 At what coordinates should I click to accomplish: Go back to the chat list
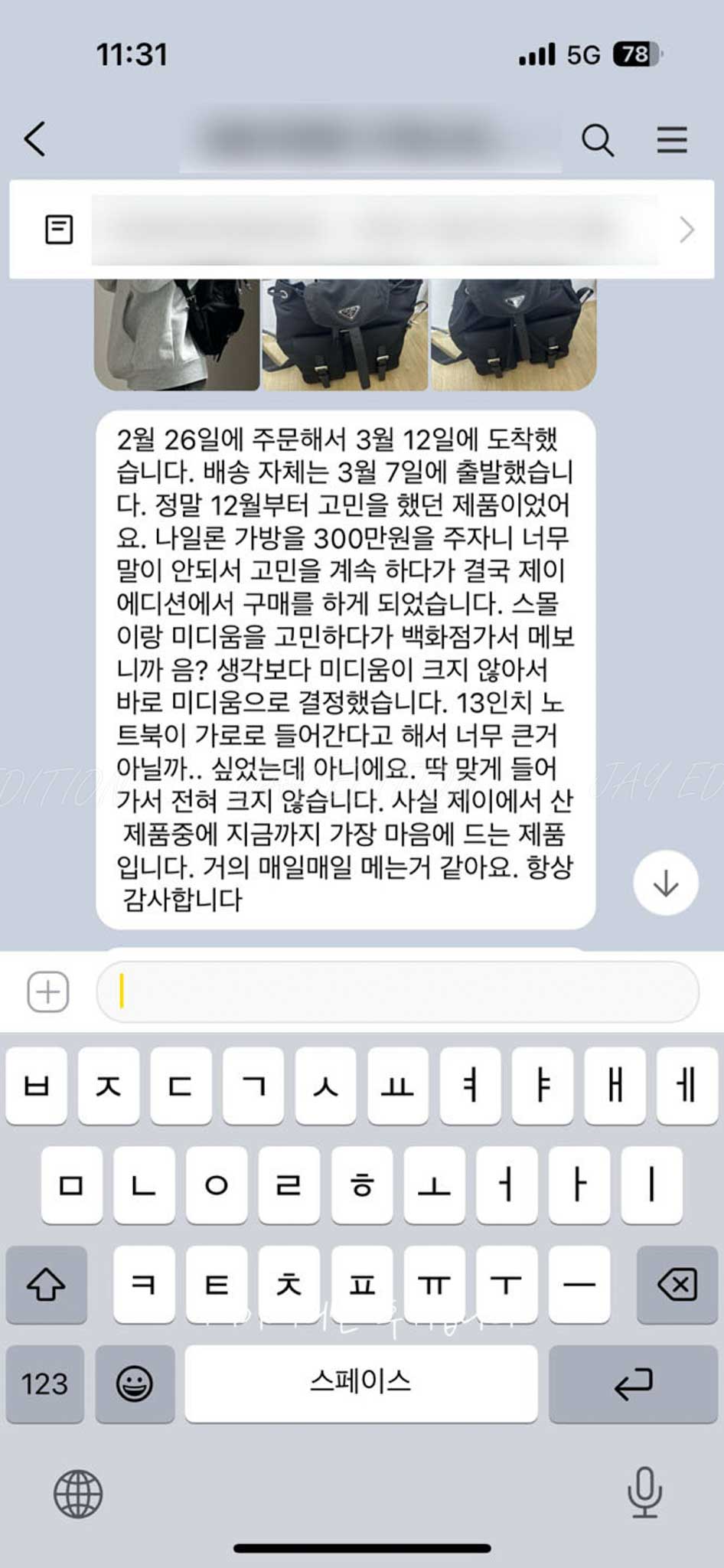pyautogui.click(x=35, y=139)
